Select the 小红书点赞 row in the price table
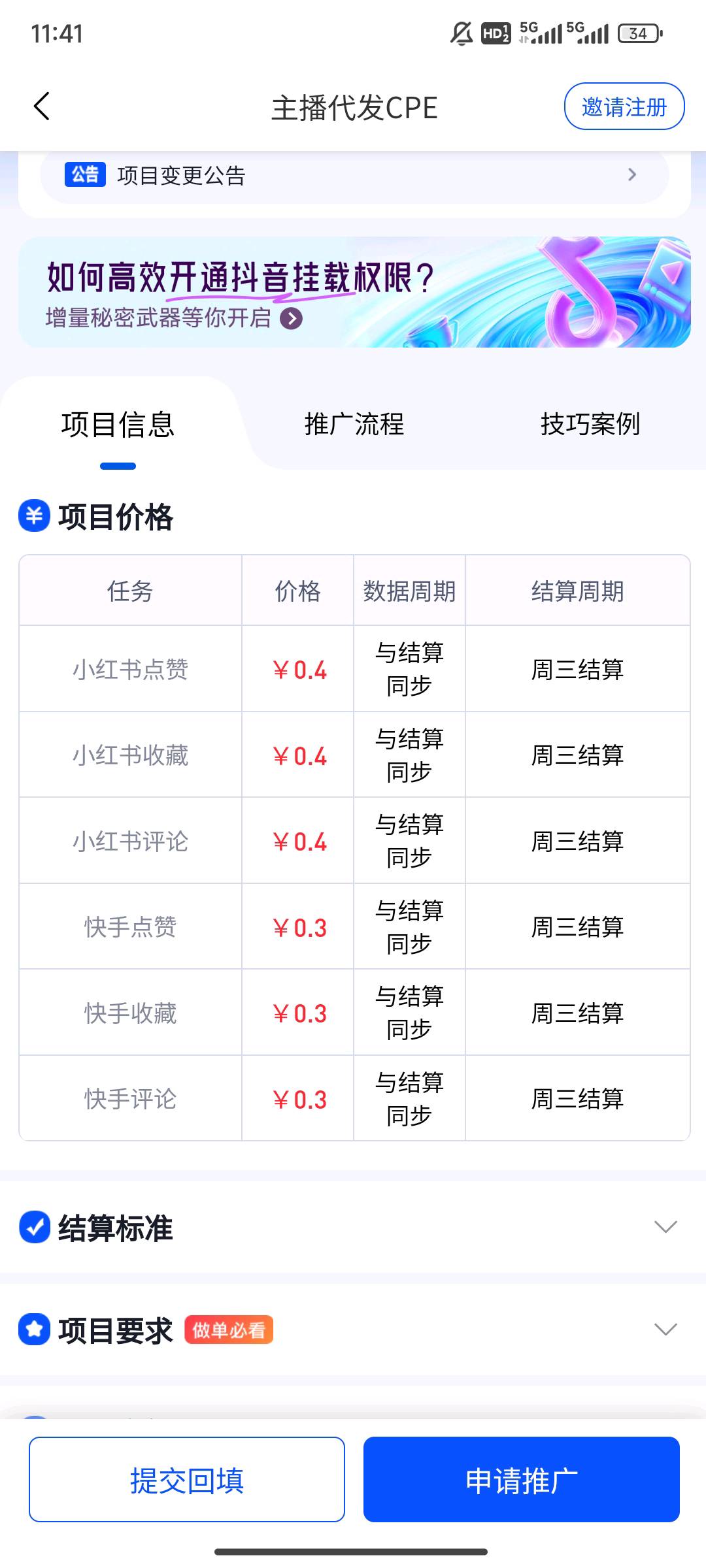706x1568 pixels. (129, 669)
